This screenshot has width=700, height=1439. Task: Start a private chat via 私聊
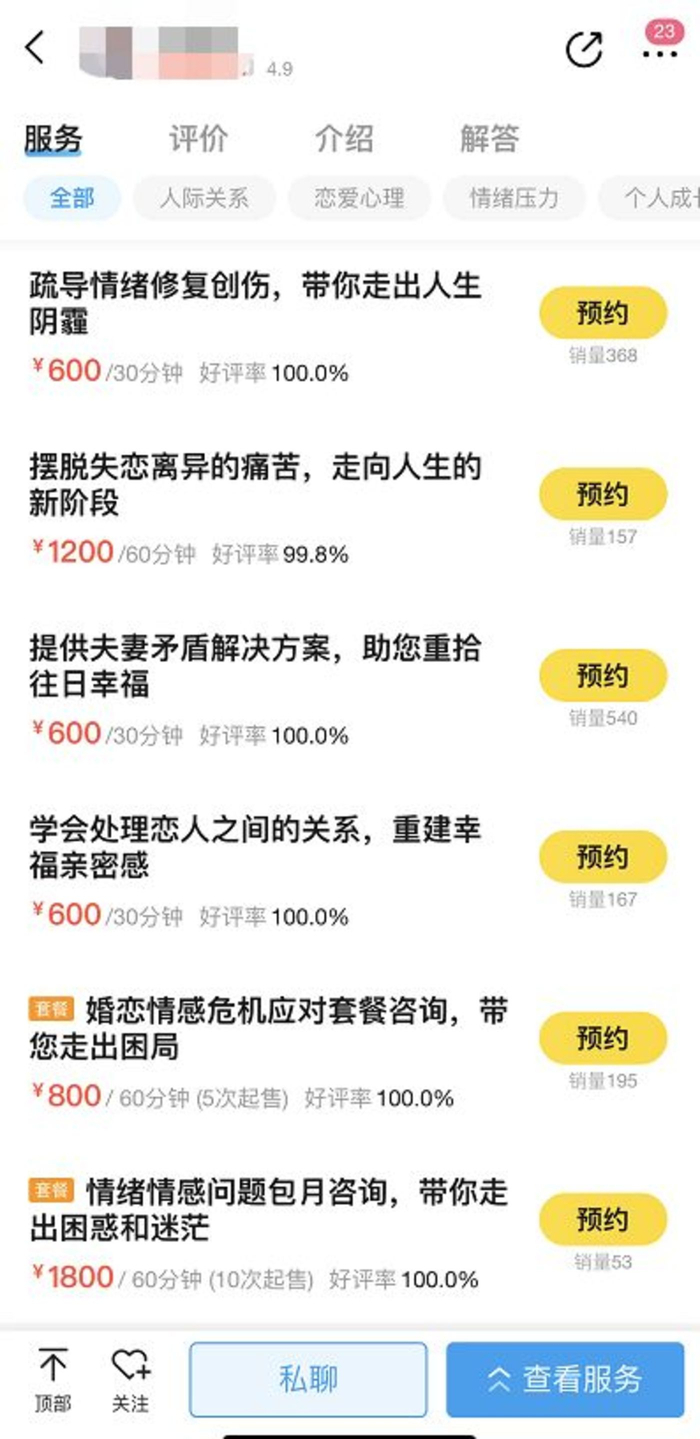click(x=308, y=1379)
